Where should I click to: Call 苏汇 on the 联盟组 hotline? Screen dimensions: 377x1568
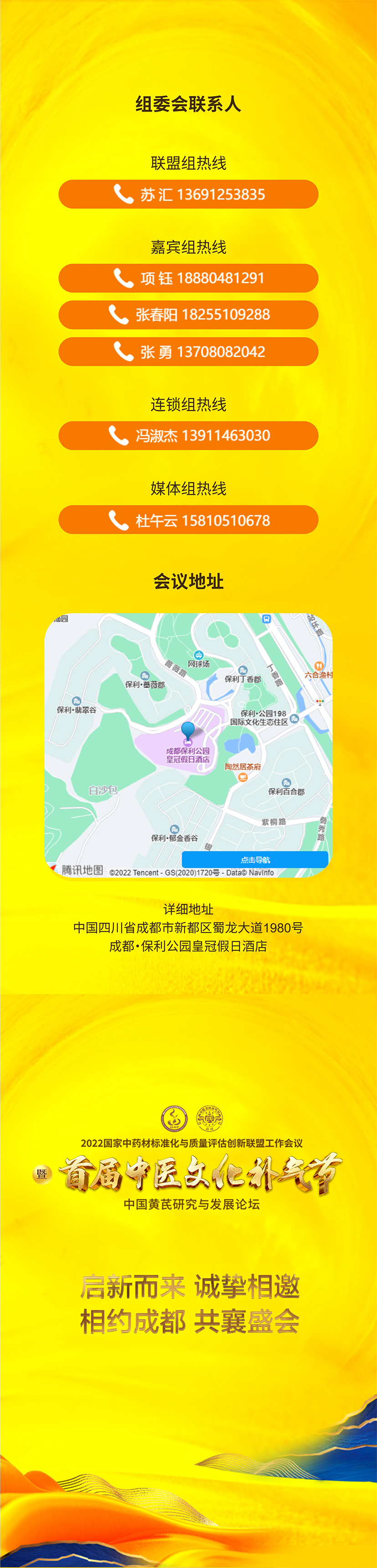[x=188, y=194]
